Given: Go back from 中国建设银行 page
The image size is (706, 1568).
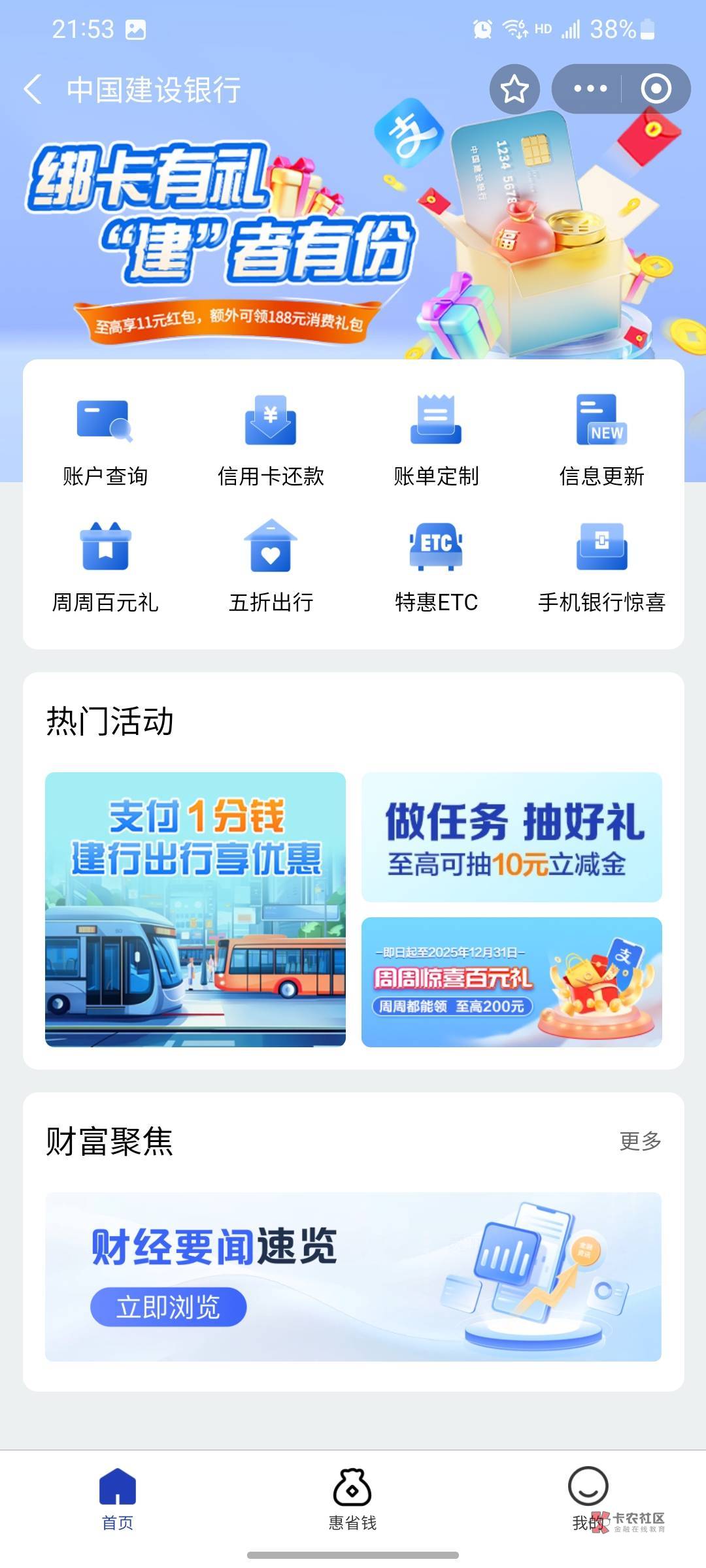Looking at the screenshot, I should point(33,90).
